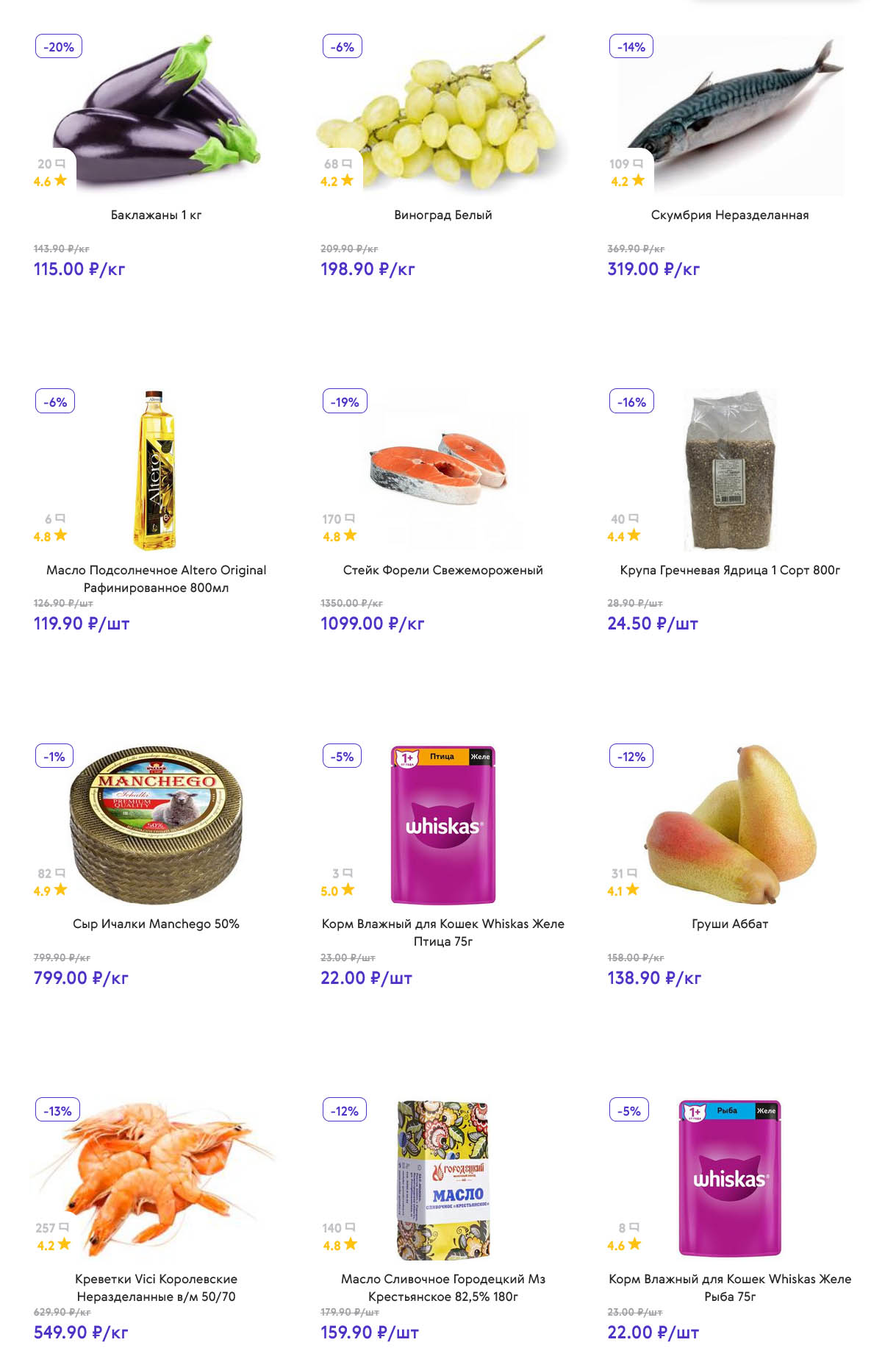Viewport: 896px width, 1359px height.
Task: Open Whiskas Желе Птица 75г card
Action: tap(442, 932)
